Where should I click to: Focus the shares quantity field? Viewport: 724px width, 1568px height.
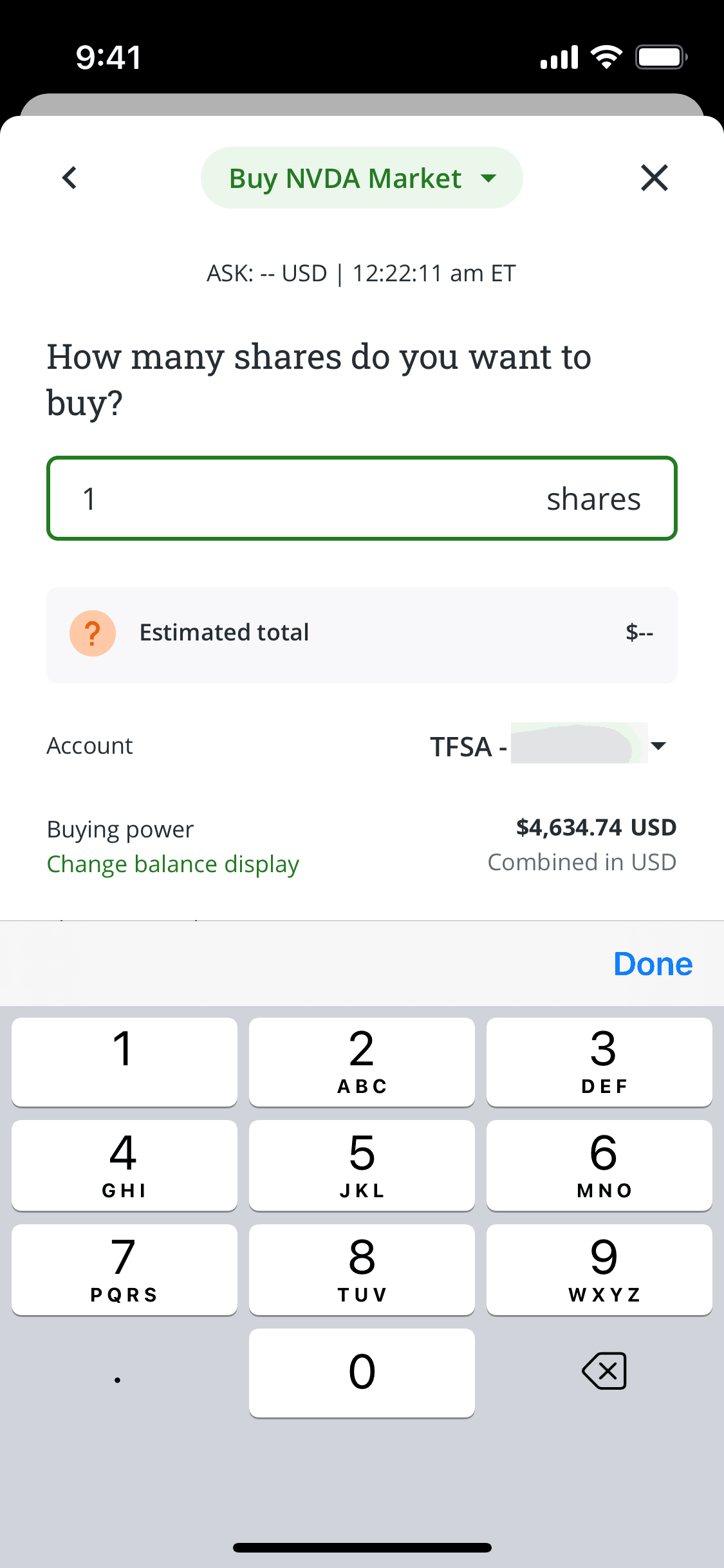tap(309, 499)
